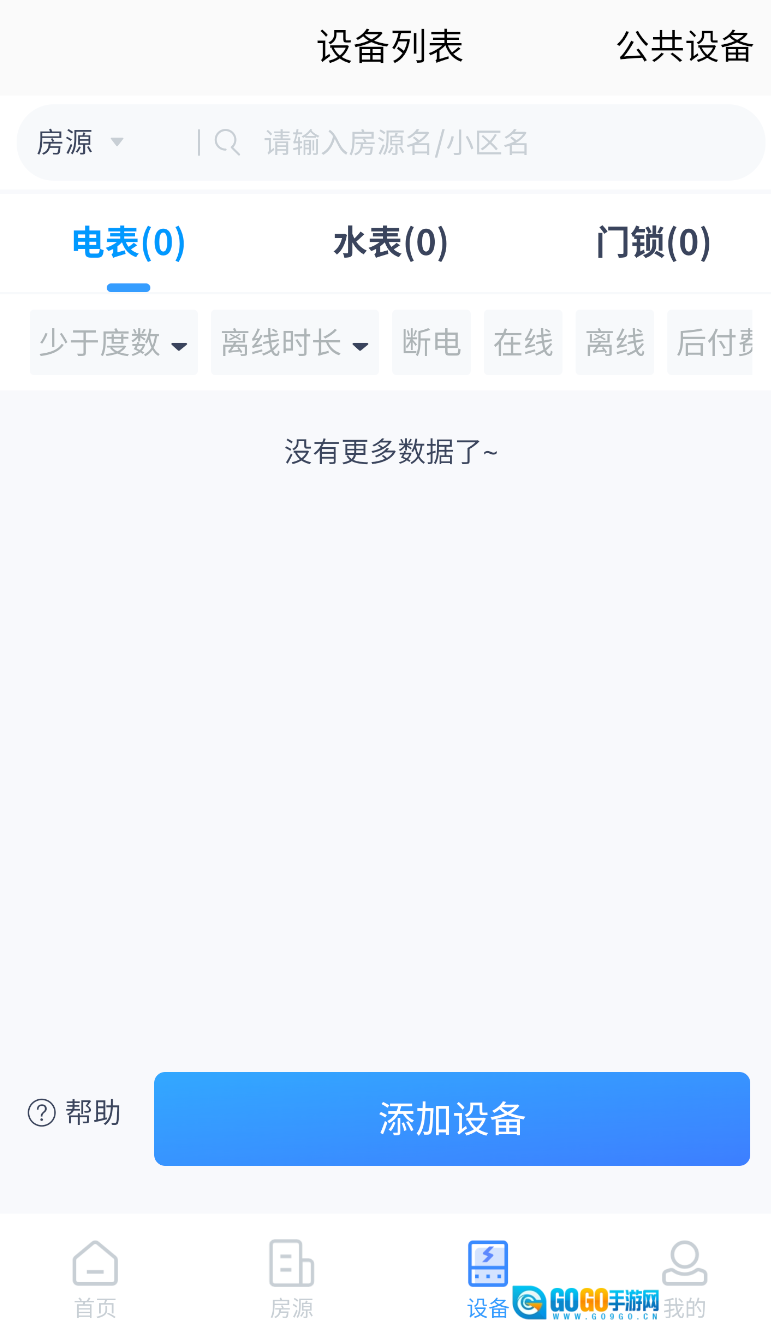Expand the 离线时长 filter dropdown
Screen dimensions: 771x1330
tap(294, 343)
